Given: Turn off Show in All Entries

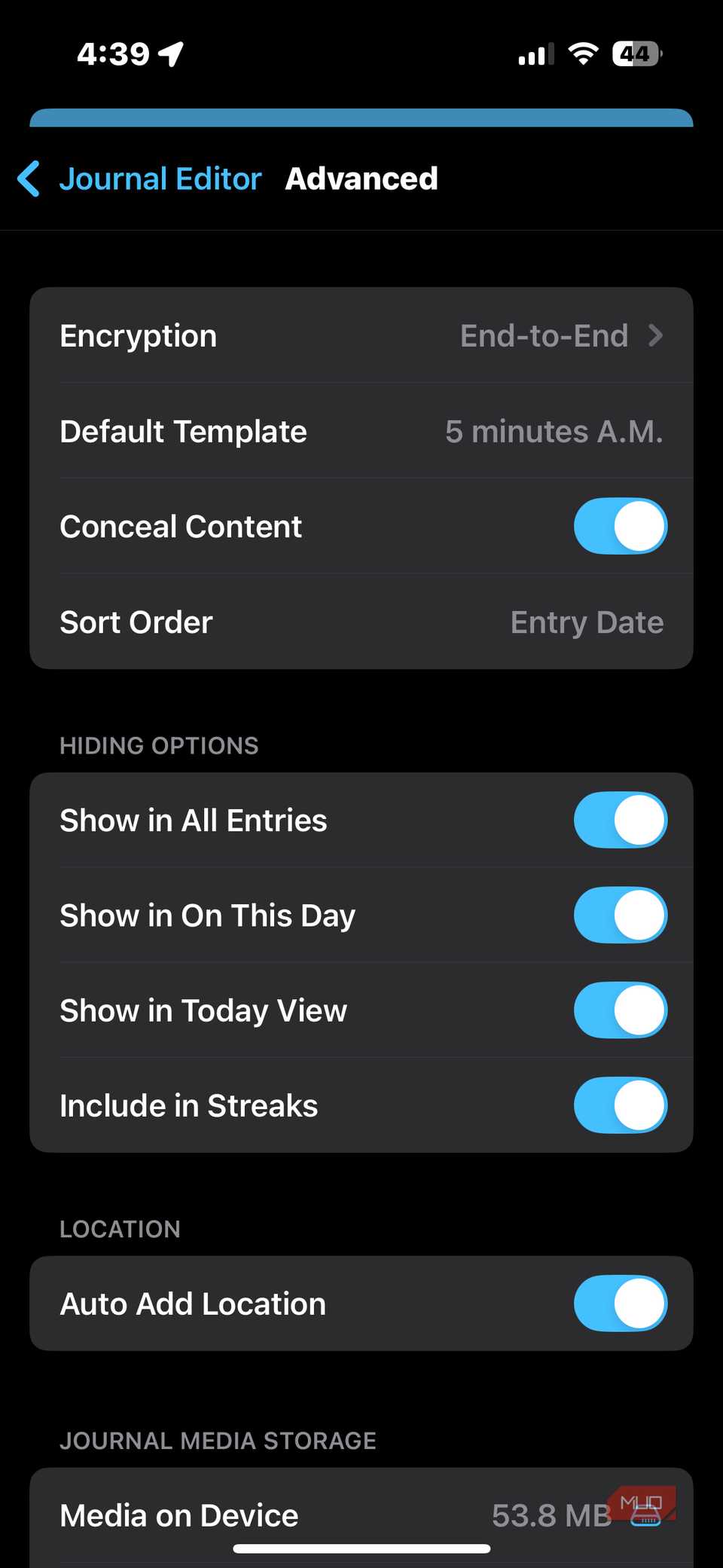Looking at the screenshot, I should pos(620,821).
